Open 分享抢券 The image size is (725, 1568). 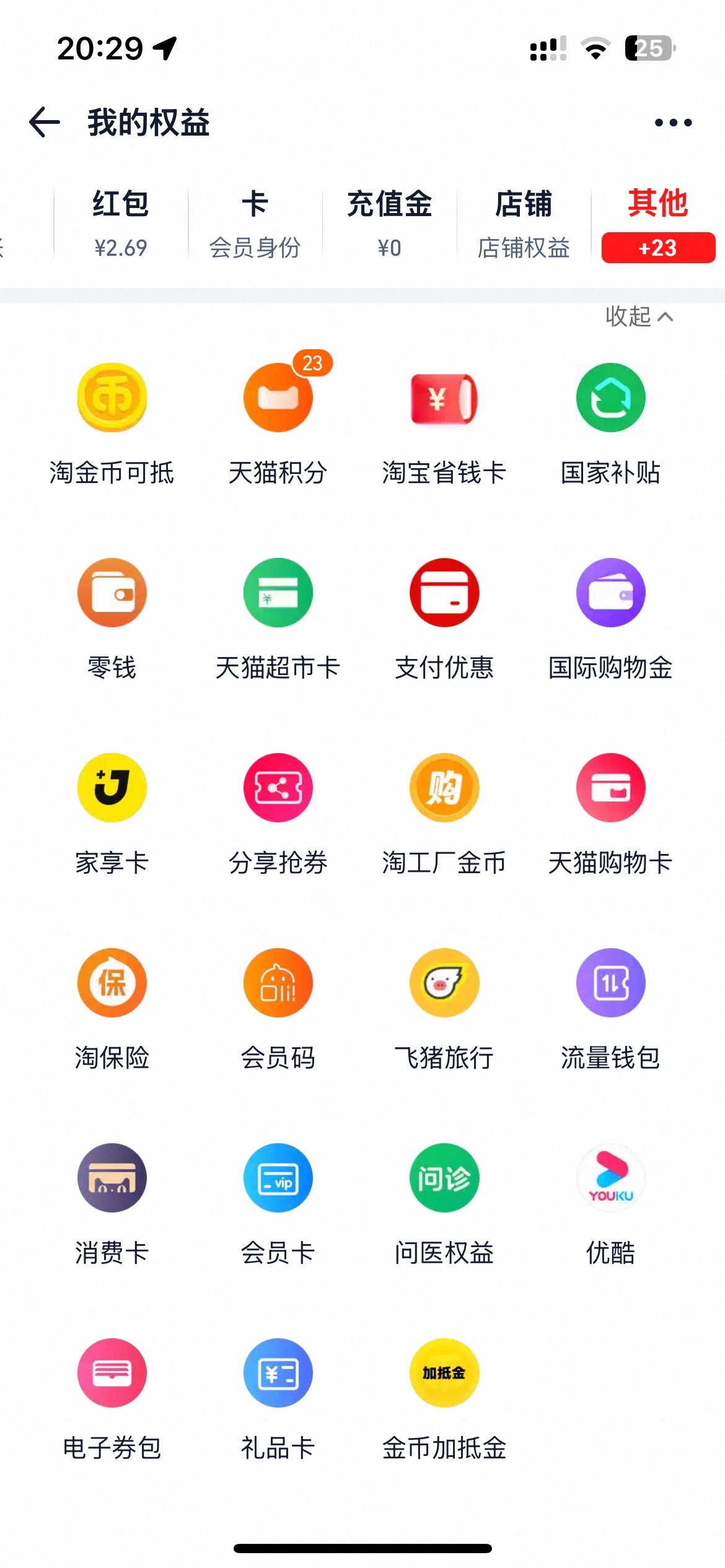[x=278, y=788]
